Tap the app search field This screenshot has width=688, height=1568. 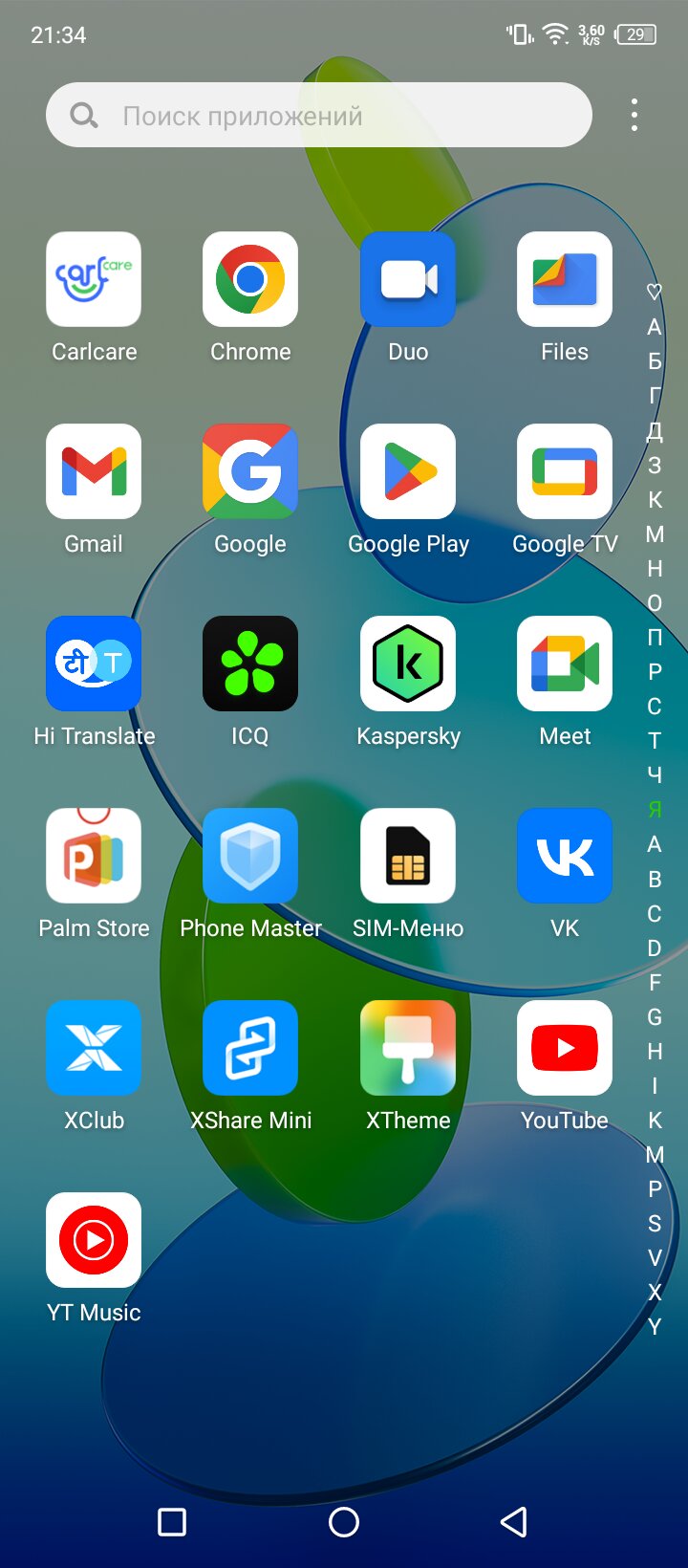point(318,116)
